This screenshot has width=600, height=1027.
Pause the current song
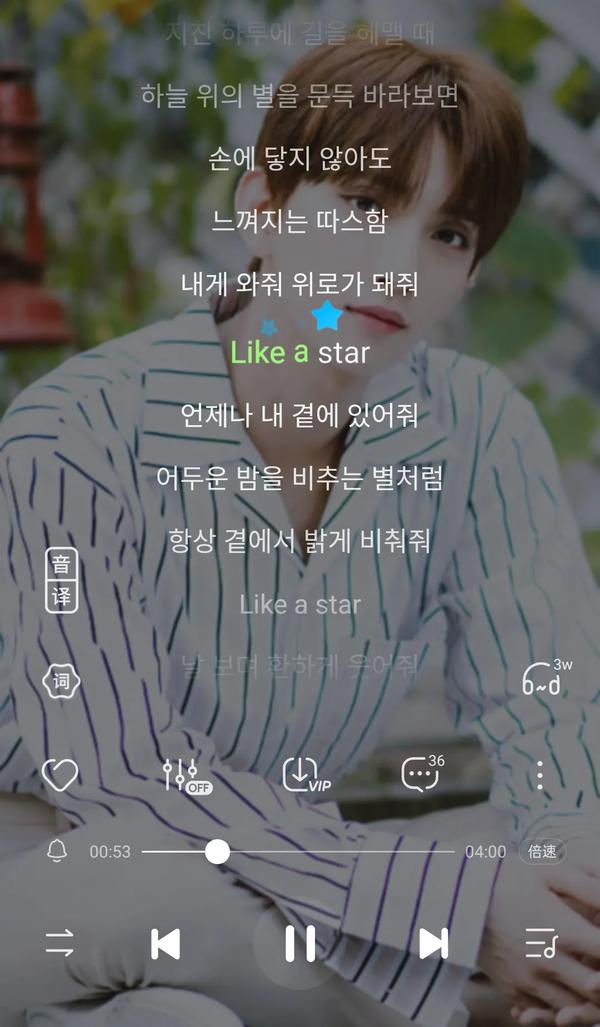pos(300,943)
